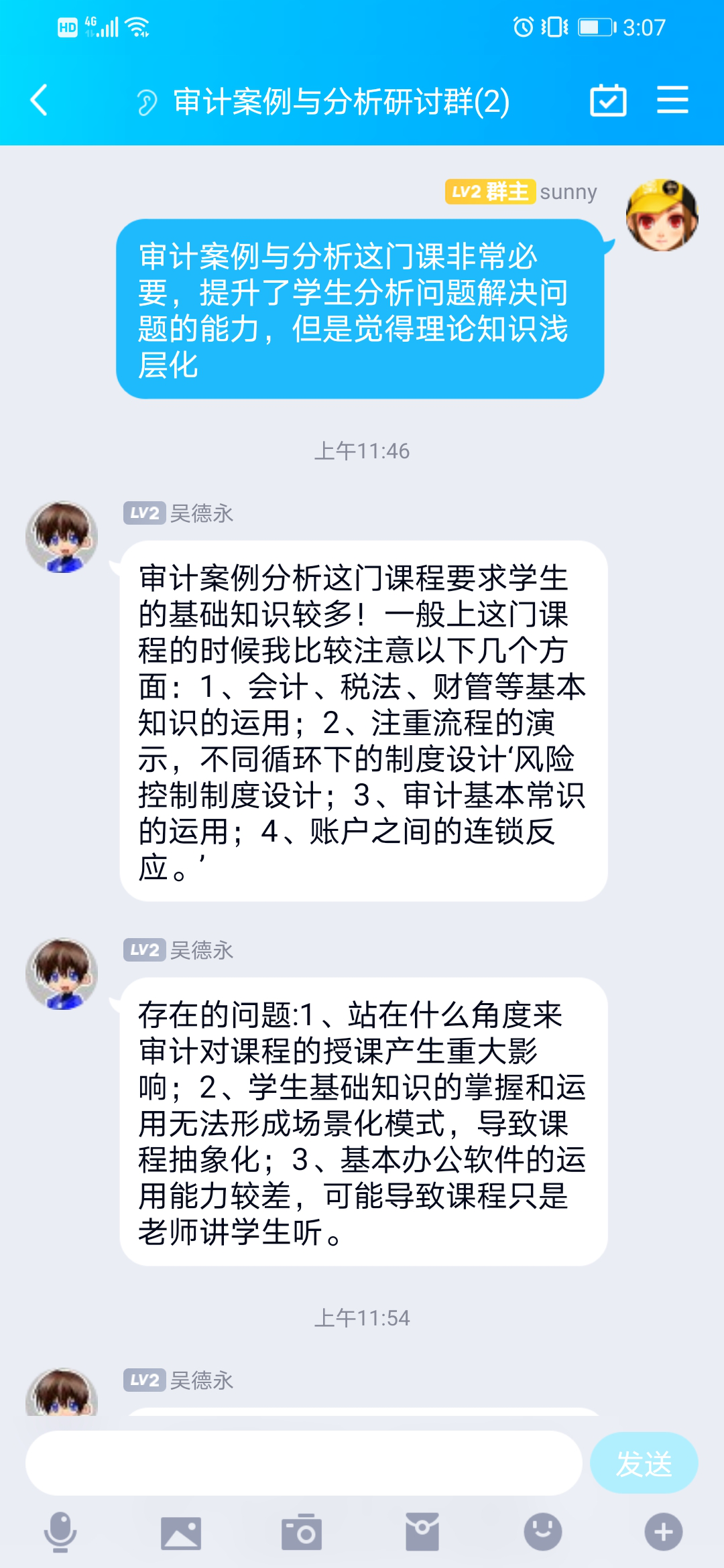The height and width of the screenshot is (1568, 724).
Task: Open the emoji sticker panel
Action: [543, 1532]
